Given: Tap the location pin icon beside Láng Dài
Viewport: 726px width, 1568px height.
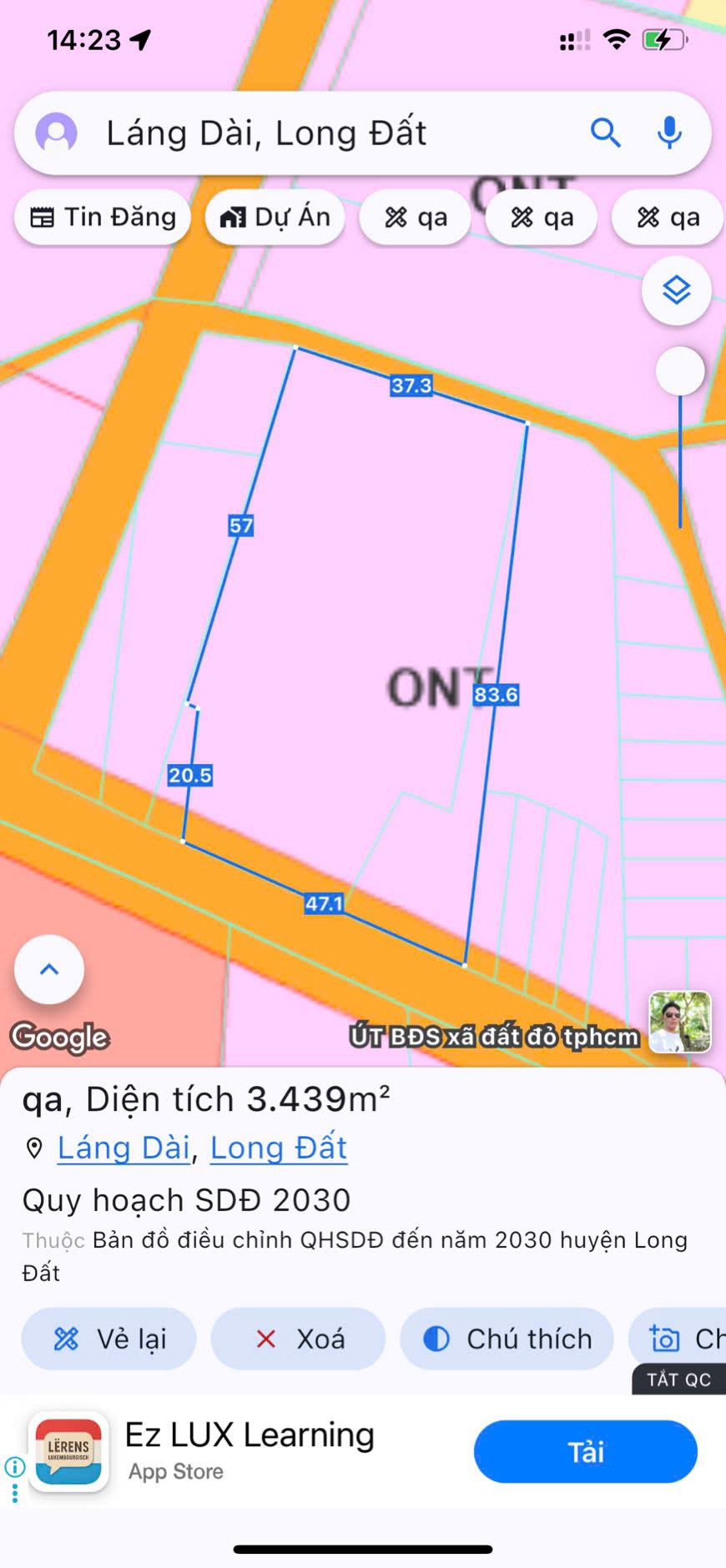Looking at the screenshot, I should point(32,1148).
